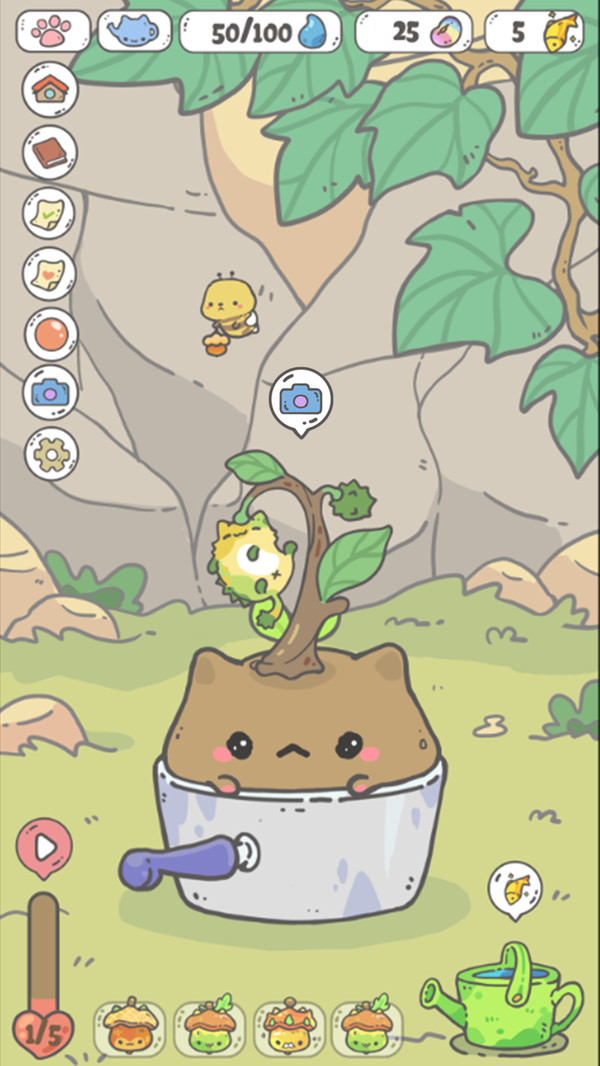
Task: Tap the camera speech bubble above the plant
Action: pyautogui.click(x=300, y=400)
